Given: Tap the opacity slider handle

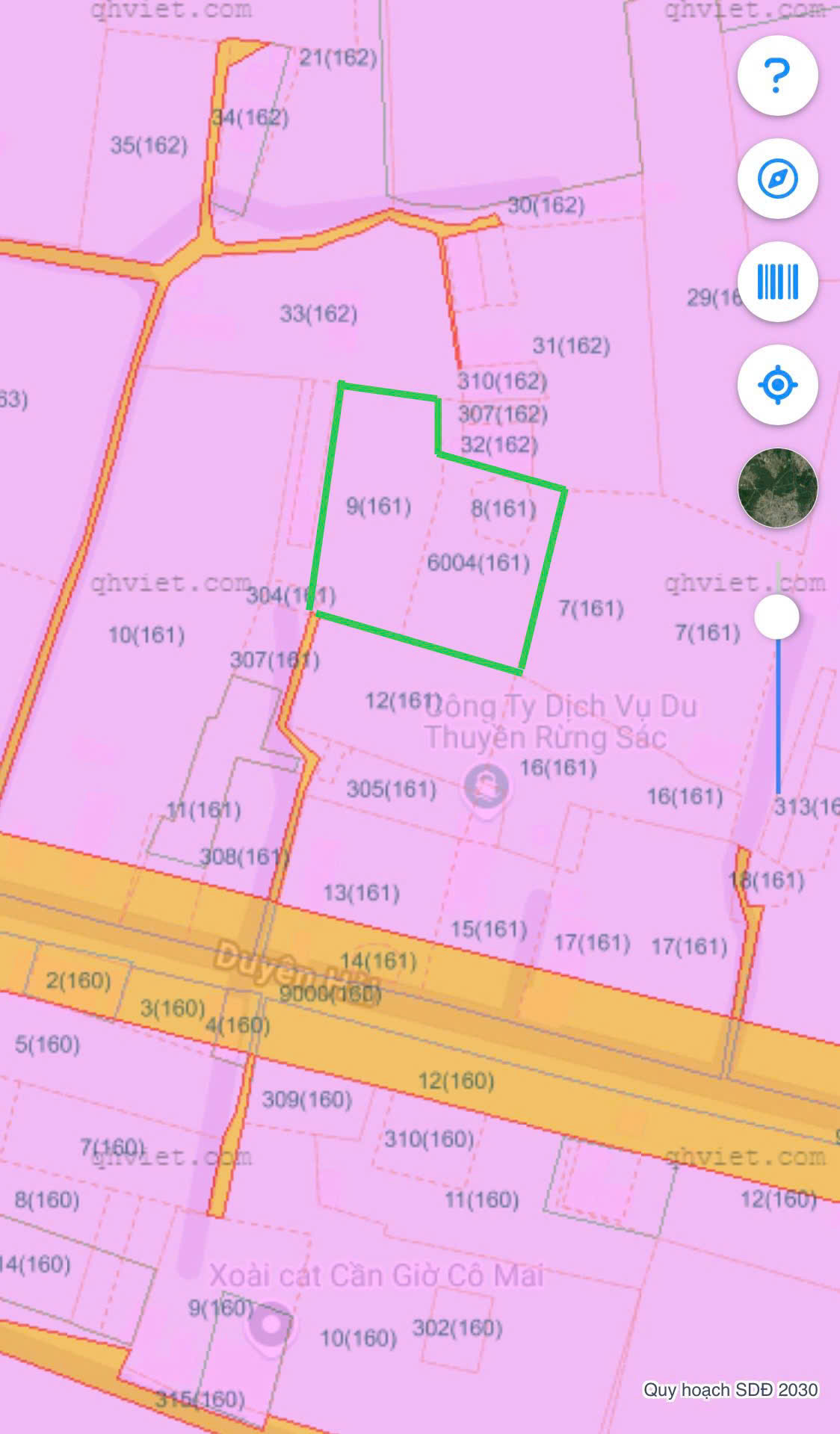Looking at the screenshot, I should pos(776,617).
